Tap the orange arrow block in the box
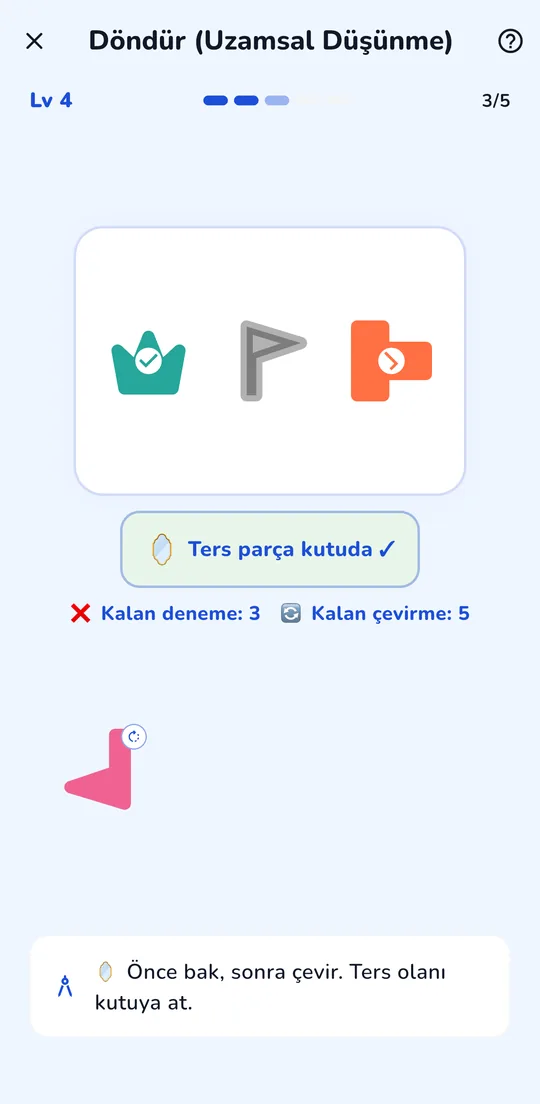 391,360
